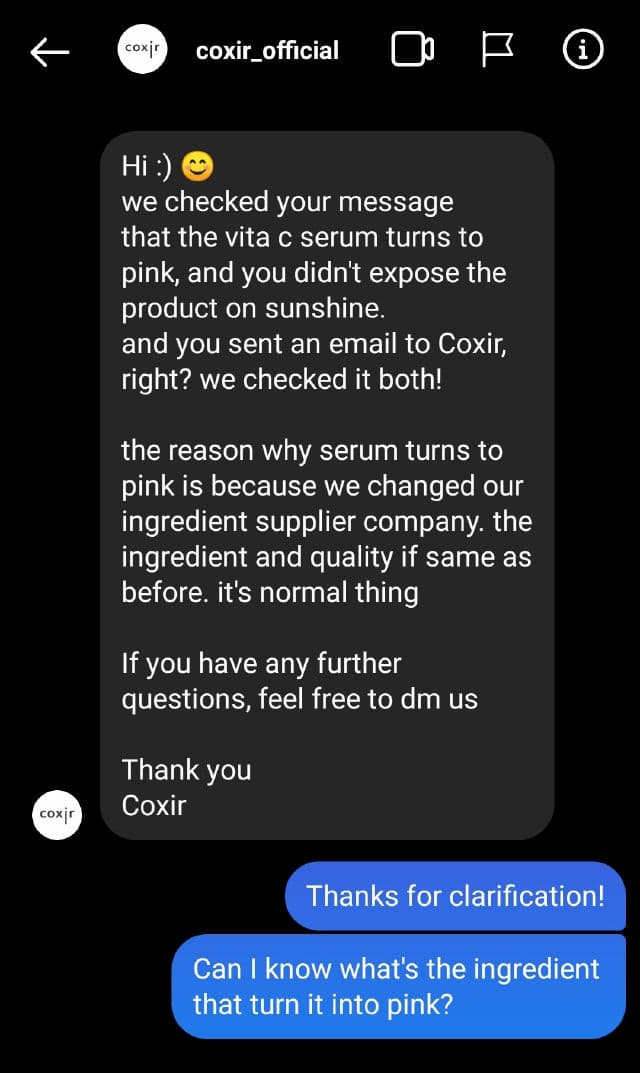Open coxir_official profile from header name
This screenshot has width=640, height=1073.
[267, 51]
